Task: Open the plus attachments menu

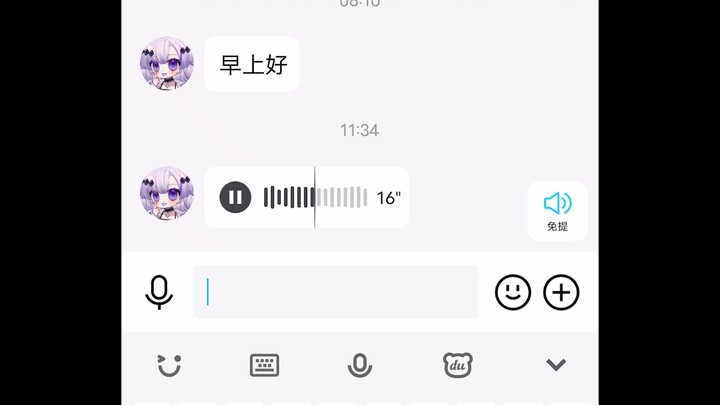Action: click(x=561, y=292)
